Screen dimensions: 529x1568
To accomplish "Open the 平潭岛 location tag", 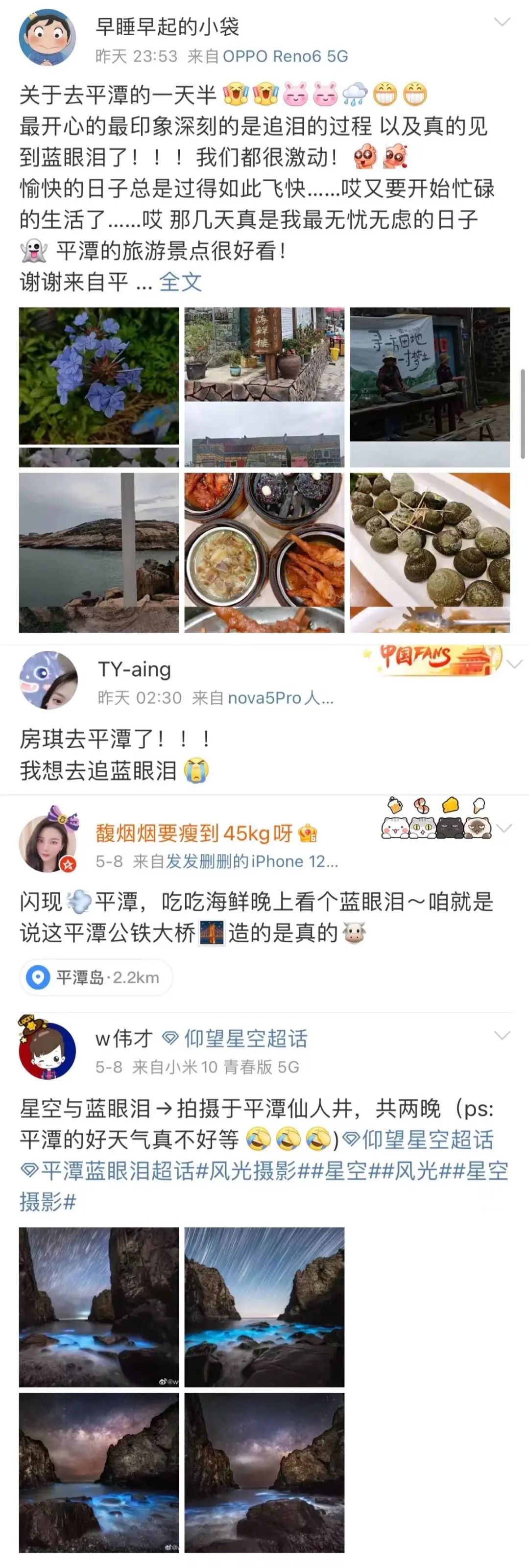I will coord(96,977).
